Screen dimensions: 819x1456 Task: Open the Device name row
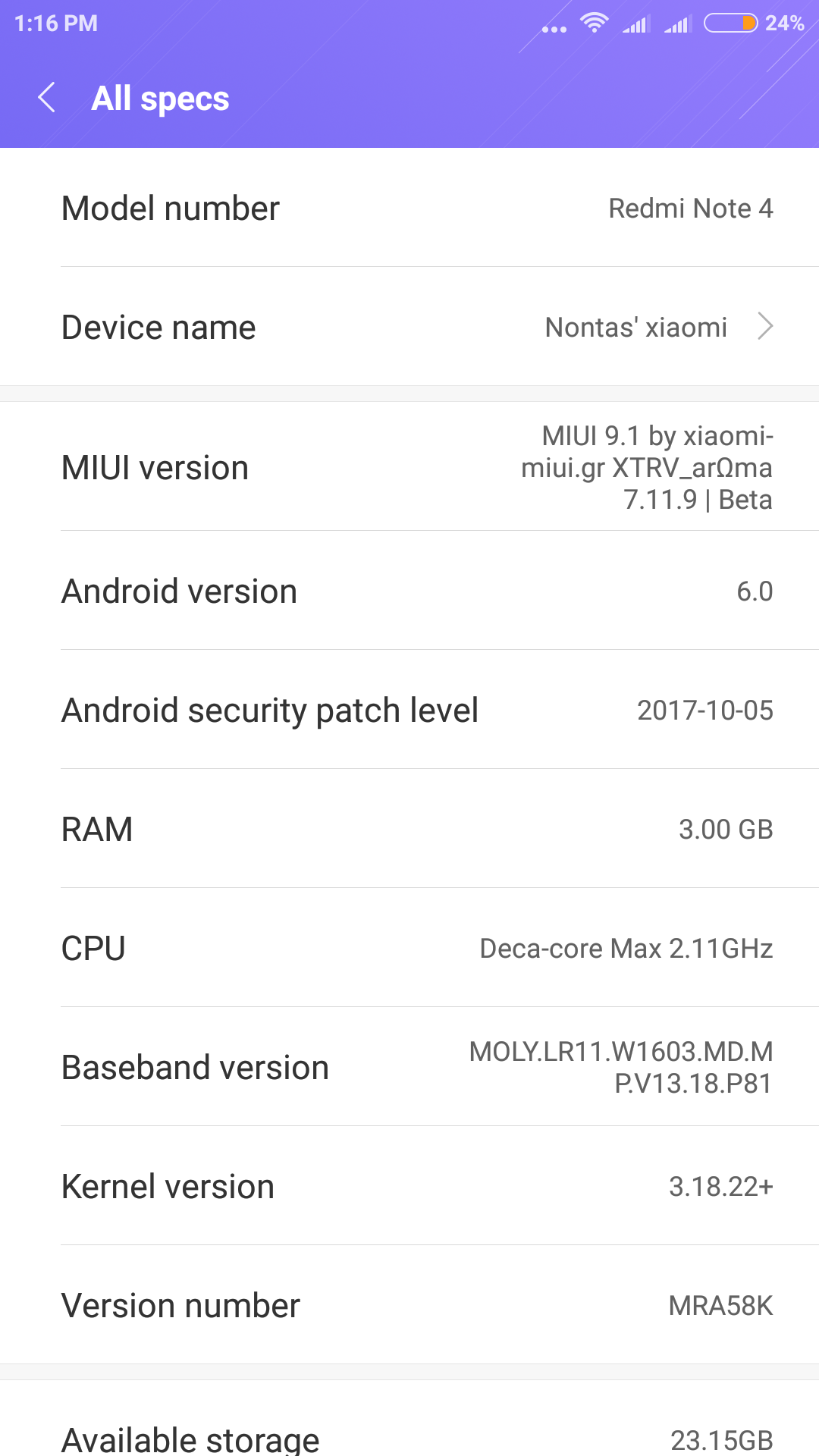[x=409, y=327]
